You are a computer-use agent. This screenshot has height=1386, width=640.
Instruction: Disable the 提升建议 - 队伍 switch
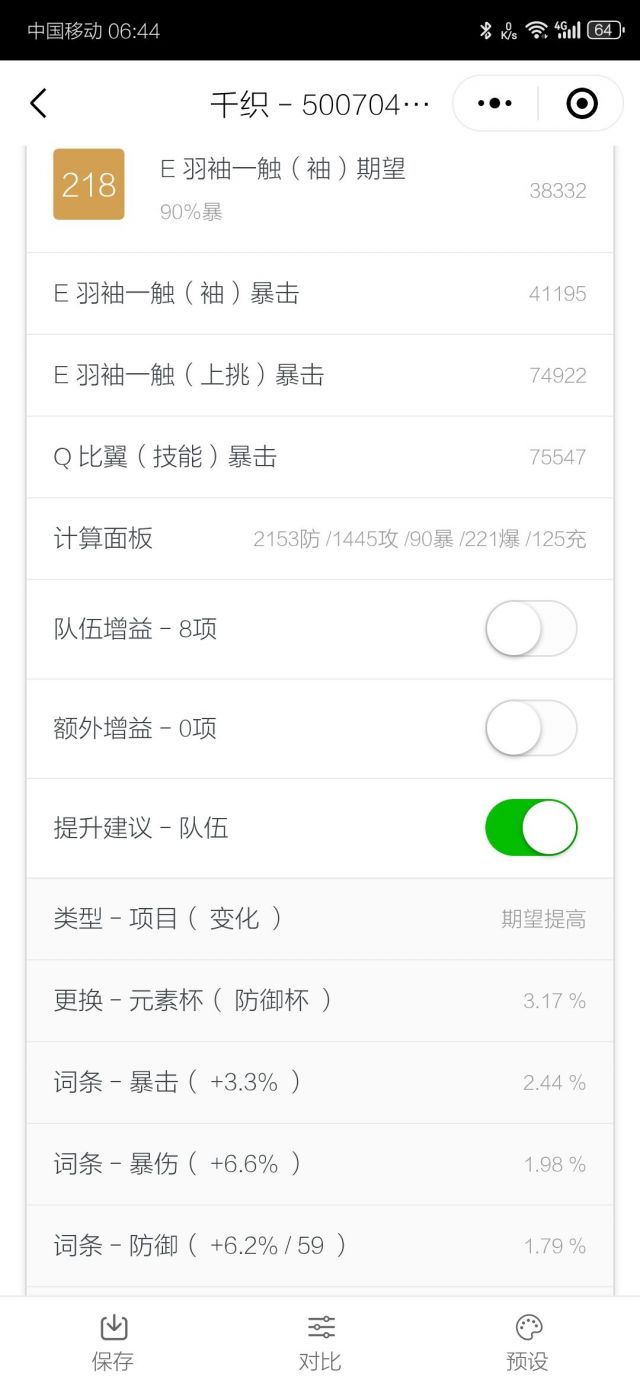point(531,827)
